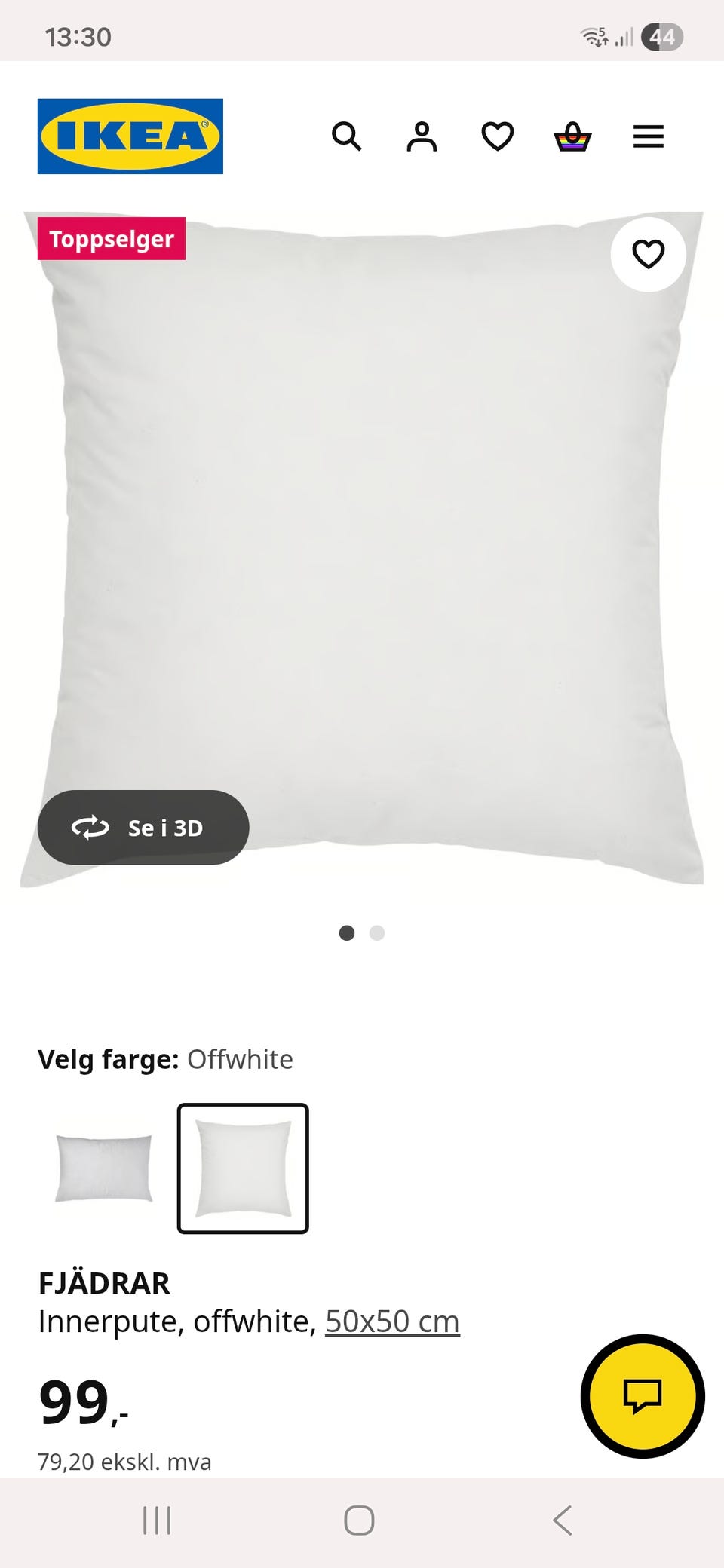View your favorites list
The width and height of the screenshot is (724, 1568).
498,136
